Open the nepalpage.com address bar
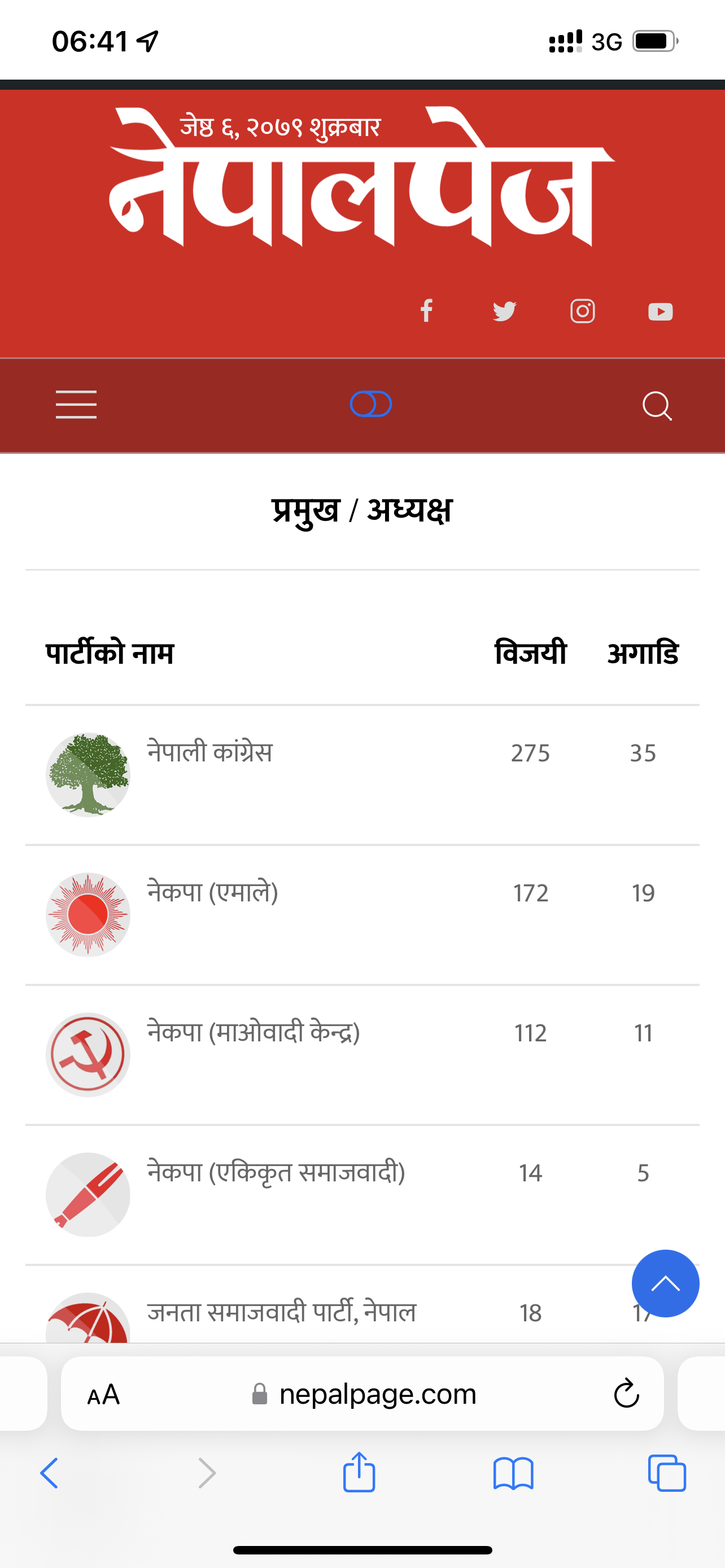This screenshot has width=725, height=1568. coord(377,1393)
